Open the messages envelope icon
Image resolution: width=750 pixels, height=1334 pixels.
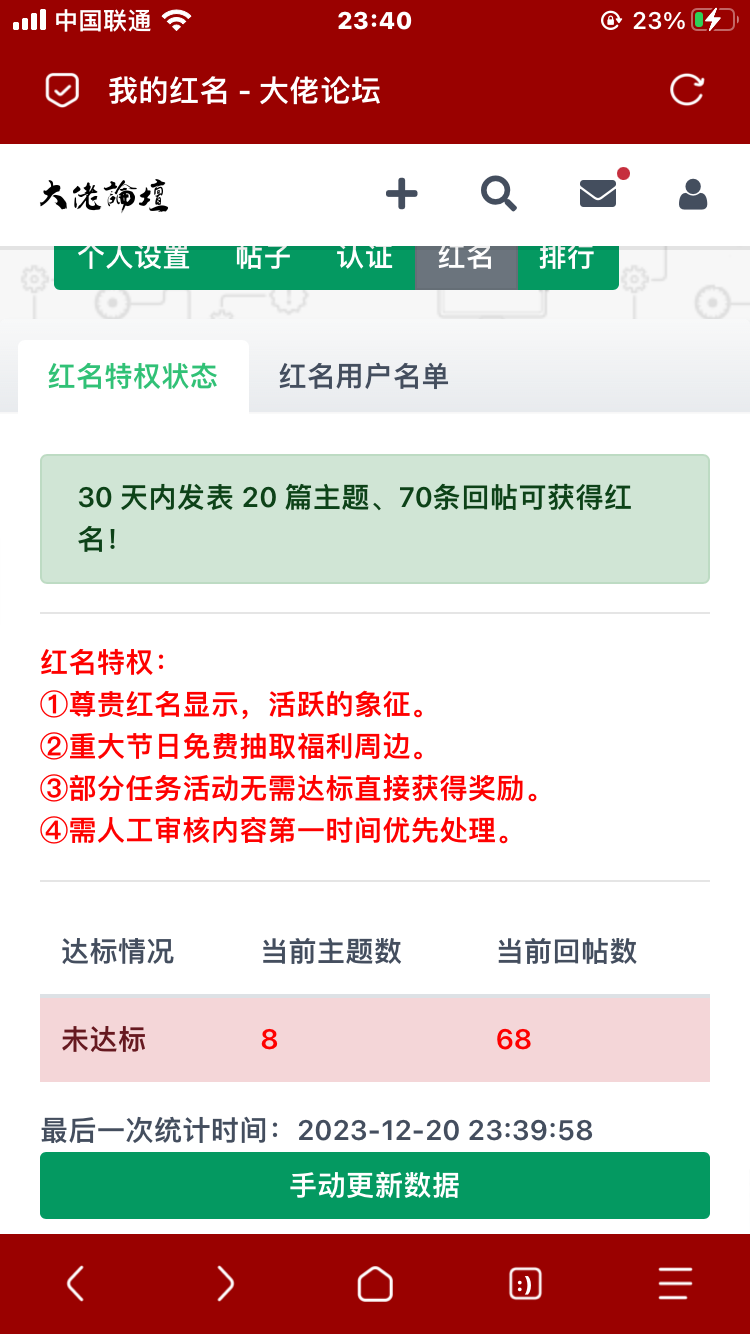click(598, 193)
